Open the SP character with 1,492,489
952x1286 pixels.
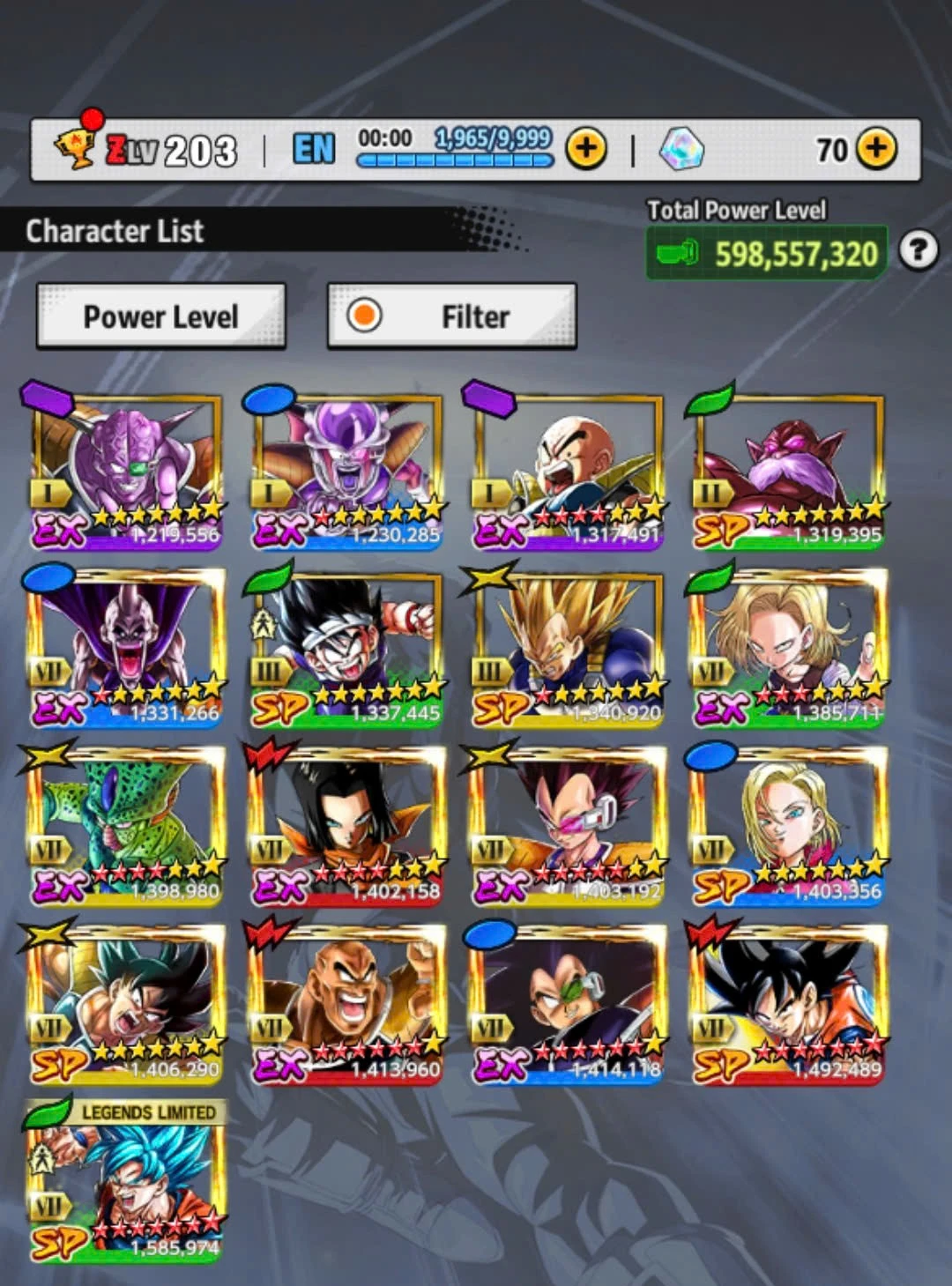click(x=787, y=1003)
